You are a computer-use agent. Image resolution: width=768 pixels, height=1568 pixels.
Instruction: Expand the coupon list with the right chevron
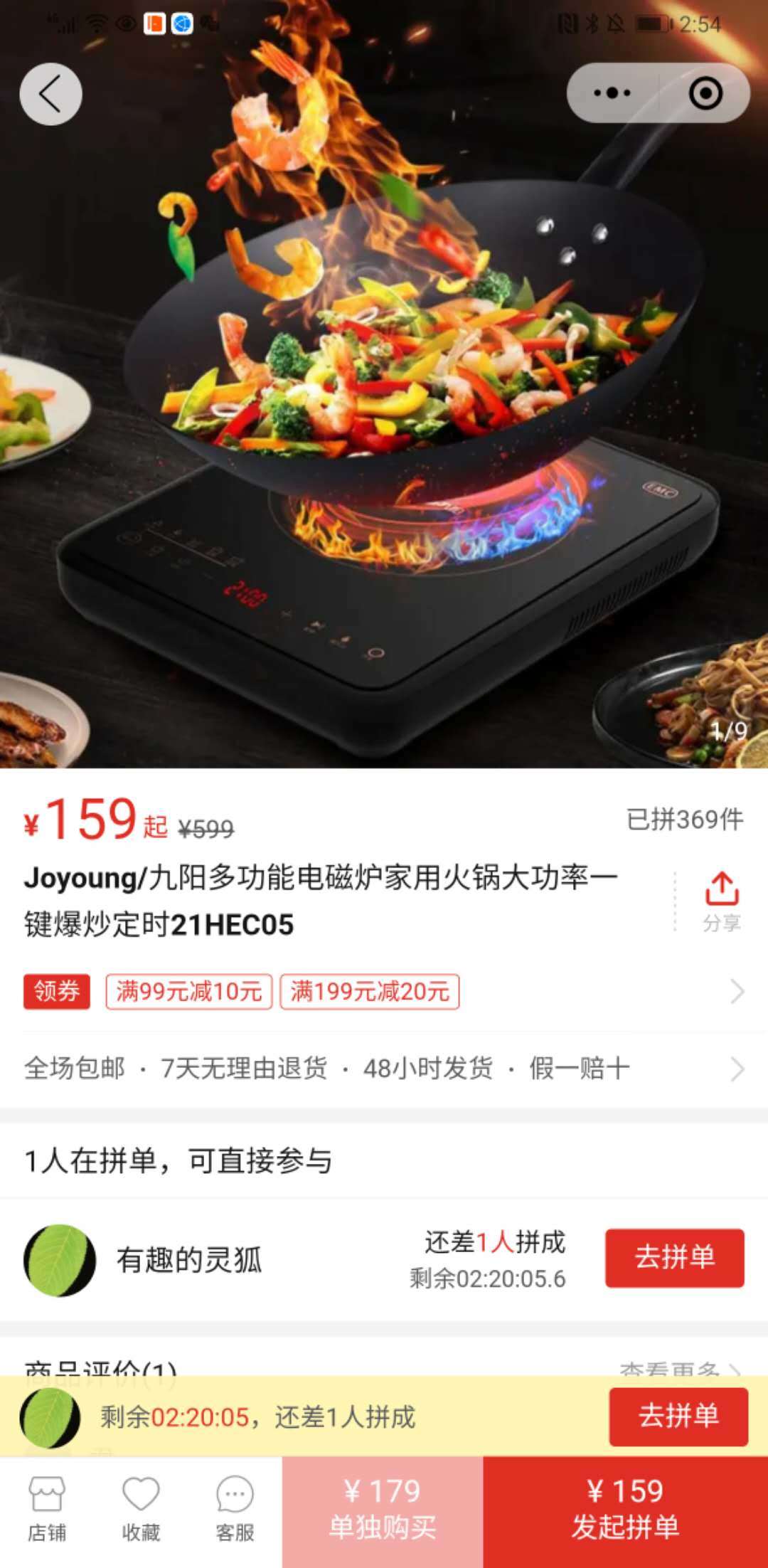point(740,990)
